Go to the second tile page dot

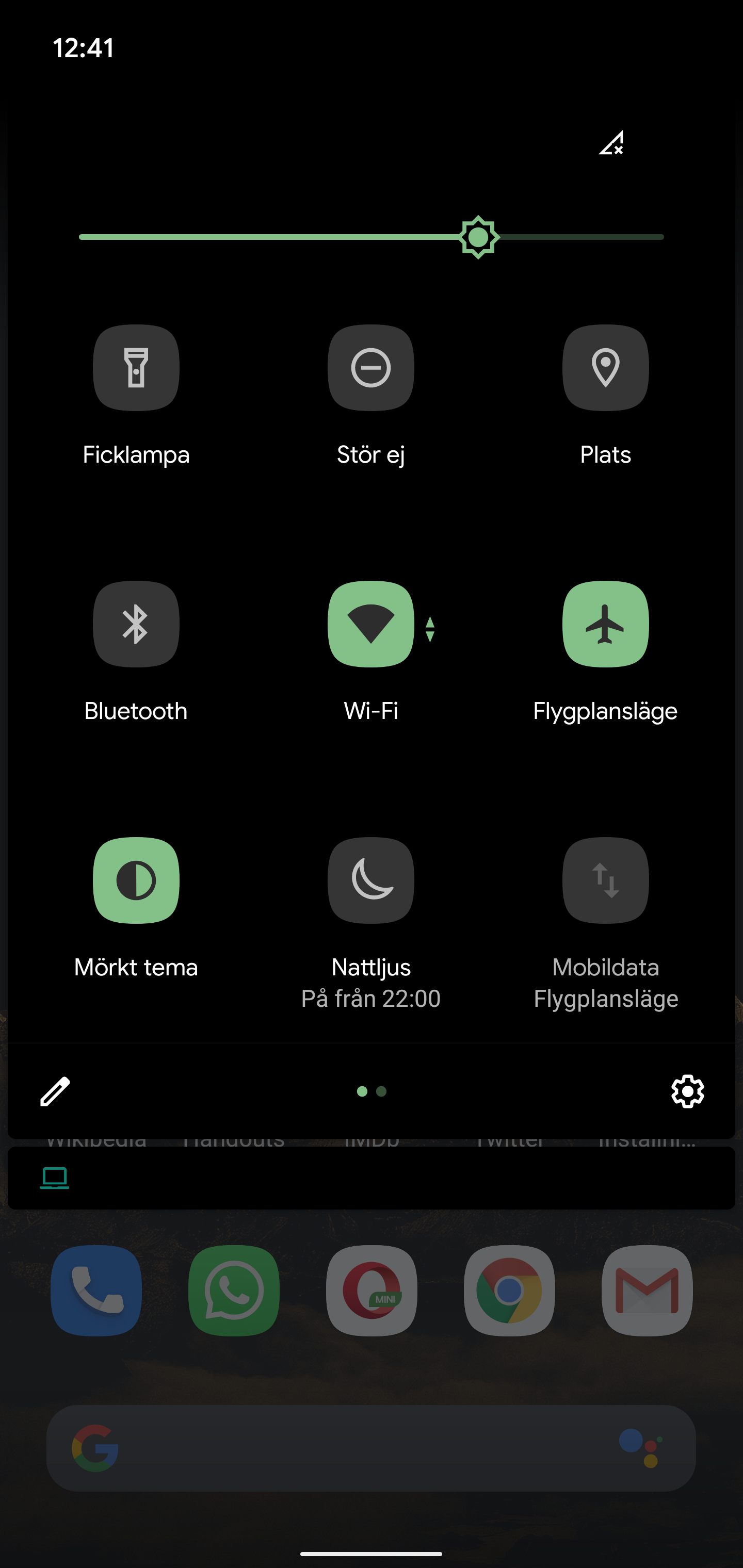381,1091
